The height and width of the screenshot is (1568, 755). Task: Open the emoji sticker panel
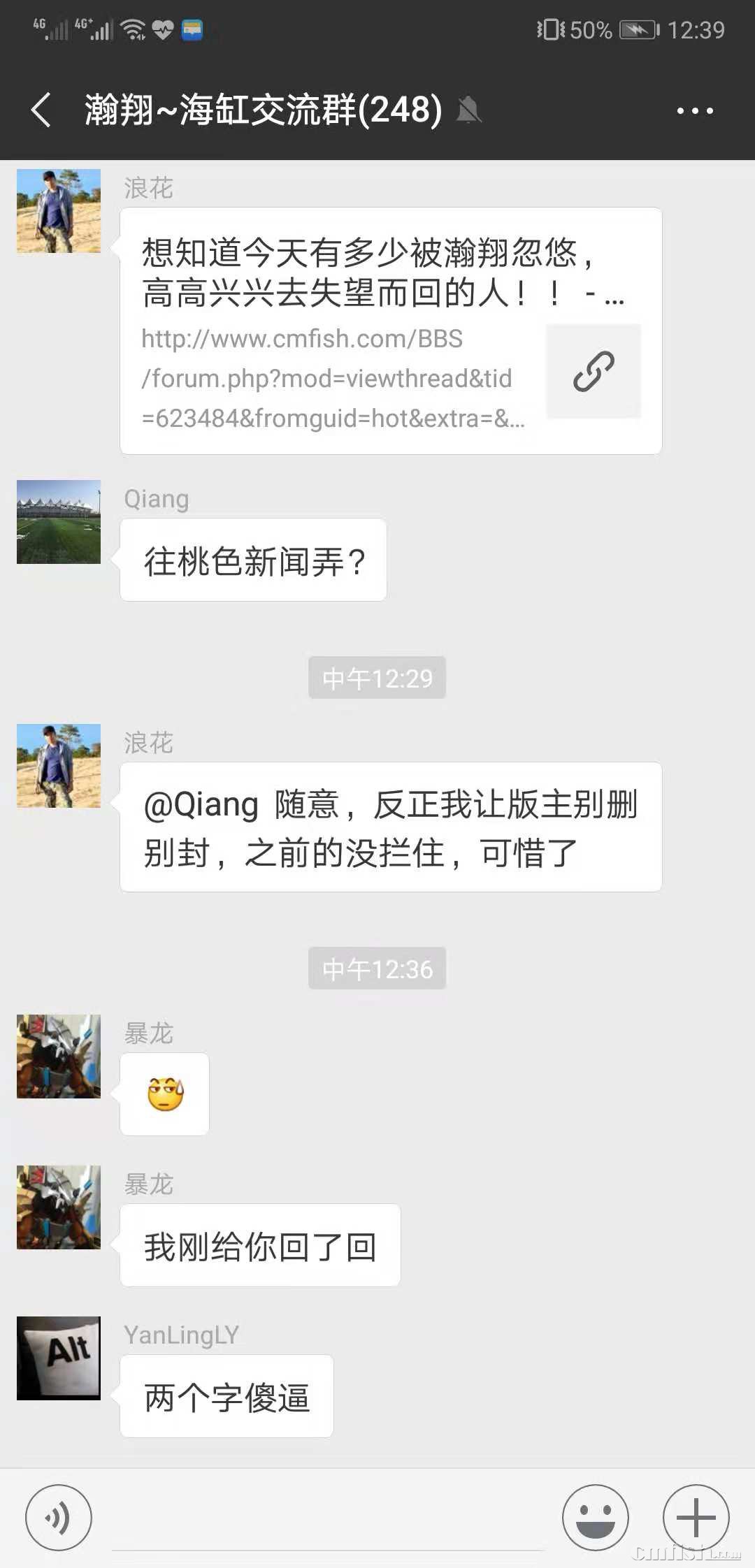[x=596, y=1518]
